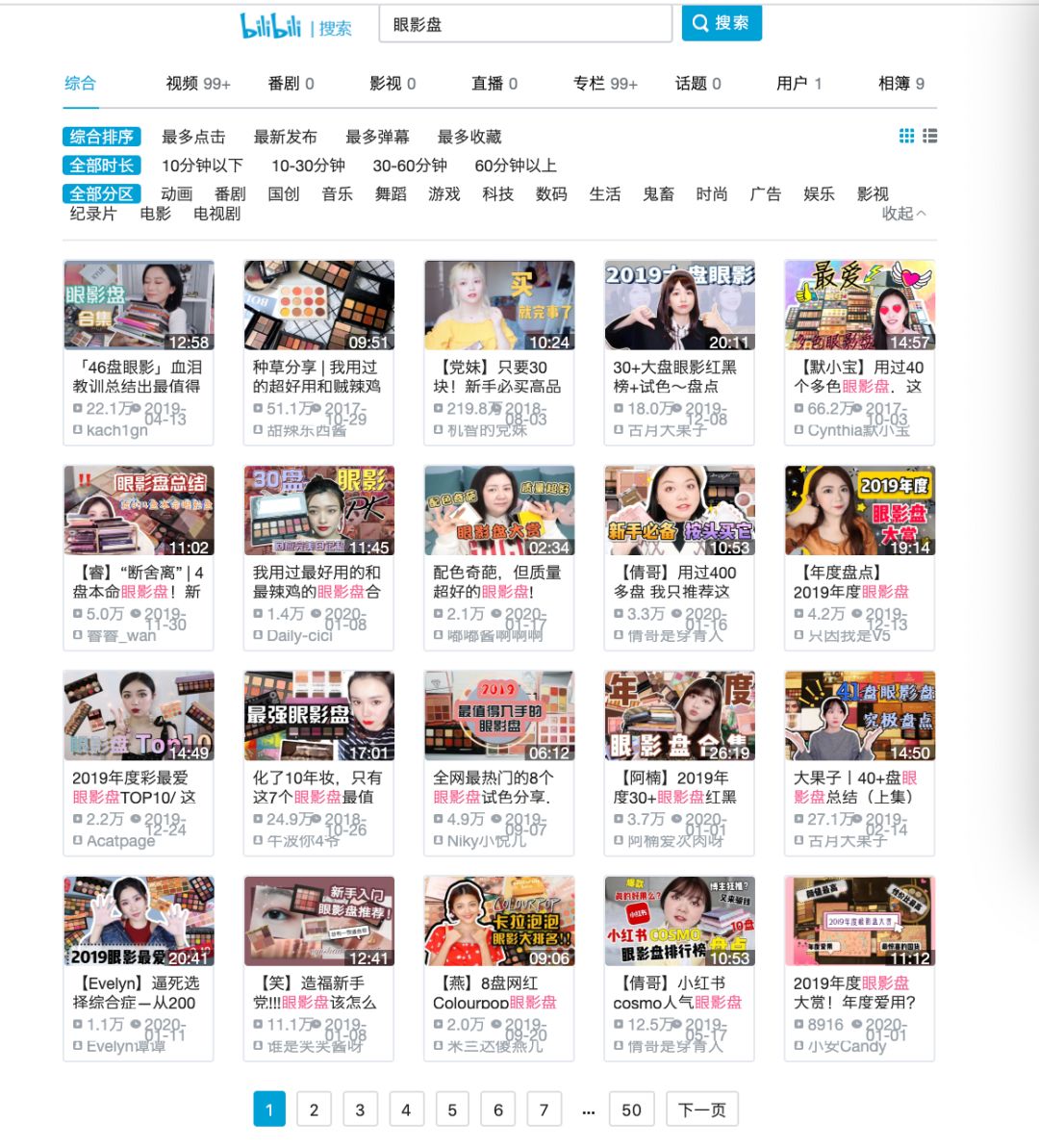Open the 用户 tab
The height and width of the screenshot is (1148, 1039).
(798, 84)
